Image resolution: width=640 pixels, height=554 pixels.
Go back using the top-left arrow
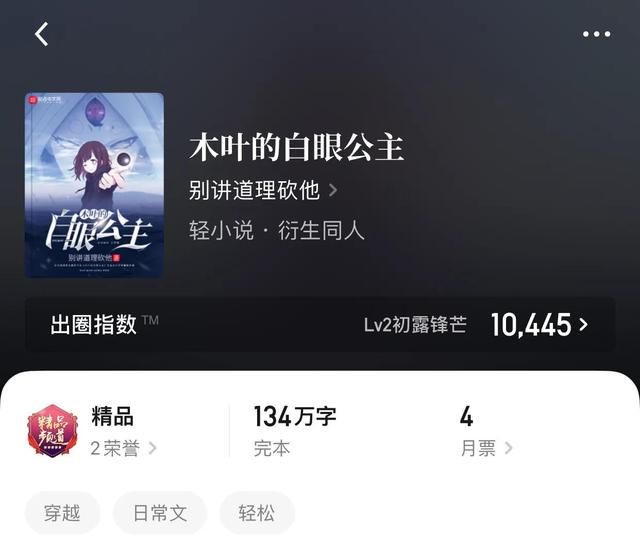click(41, 34)
